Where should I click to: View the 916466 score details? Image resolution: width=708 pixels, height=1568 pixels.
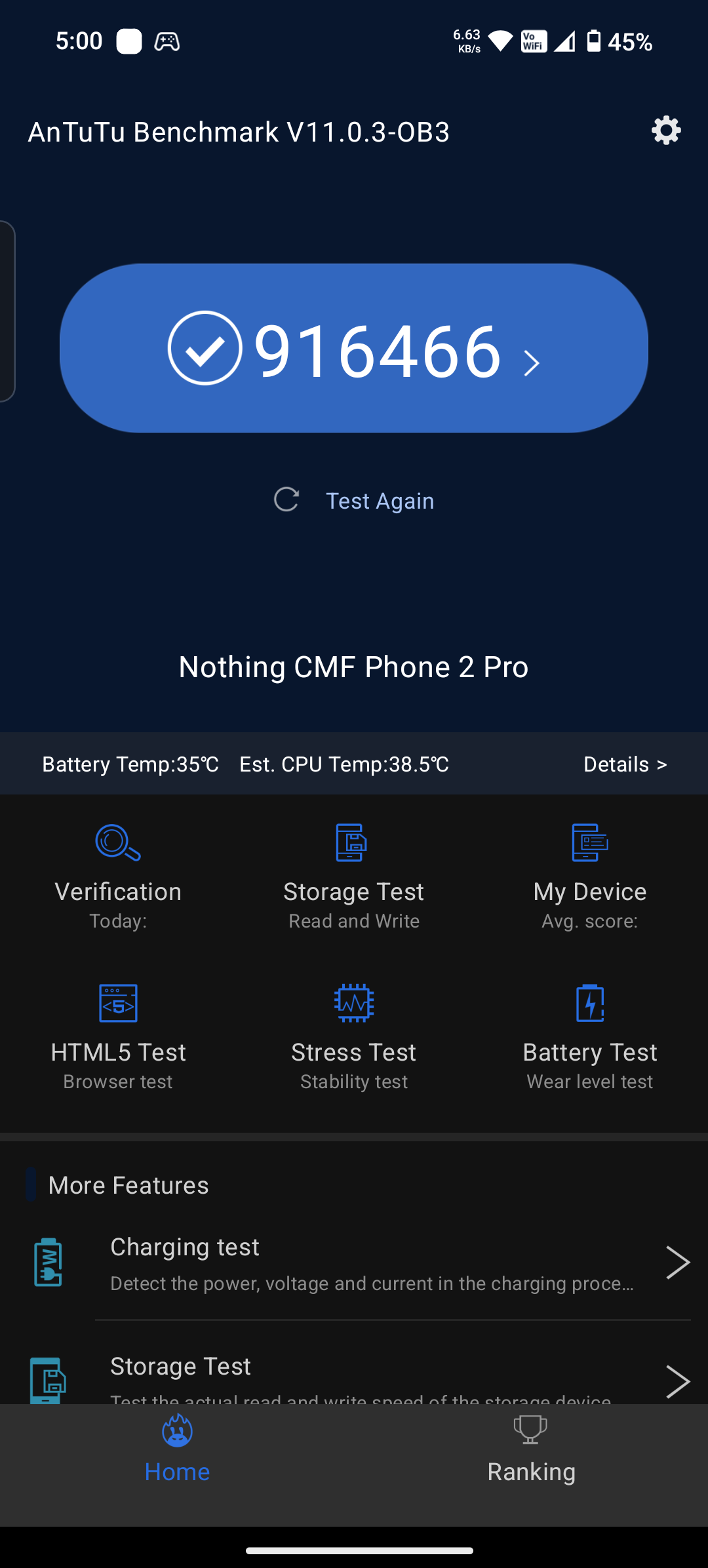point(354,348)
